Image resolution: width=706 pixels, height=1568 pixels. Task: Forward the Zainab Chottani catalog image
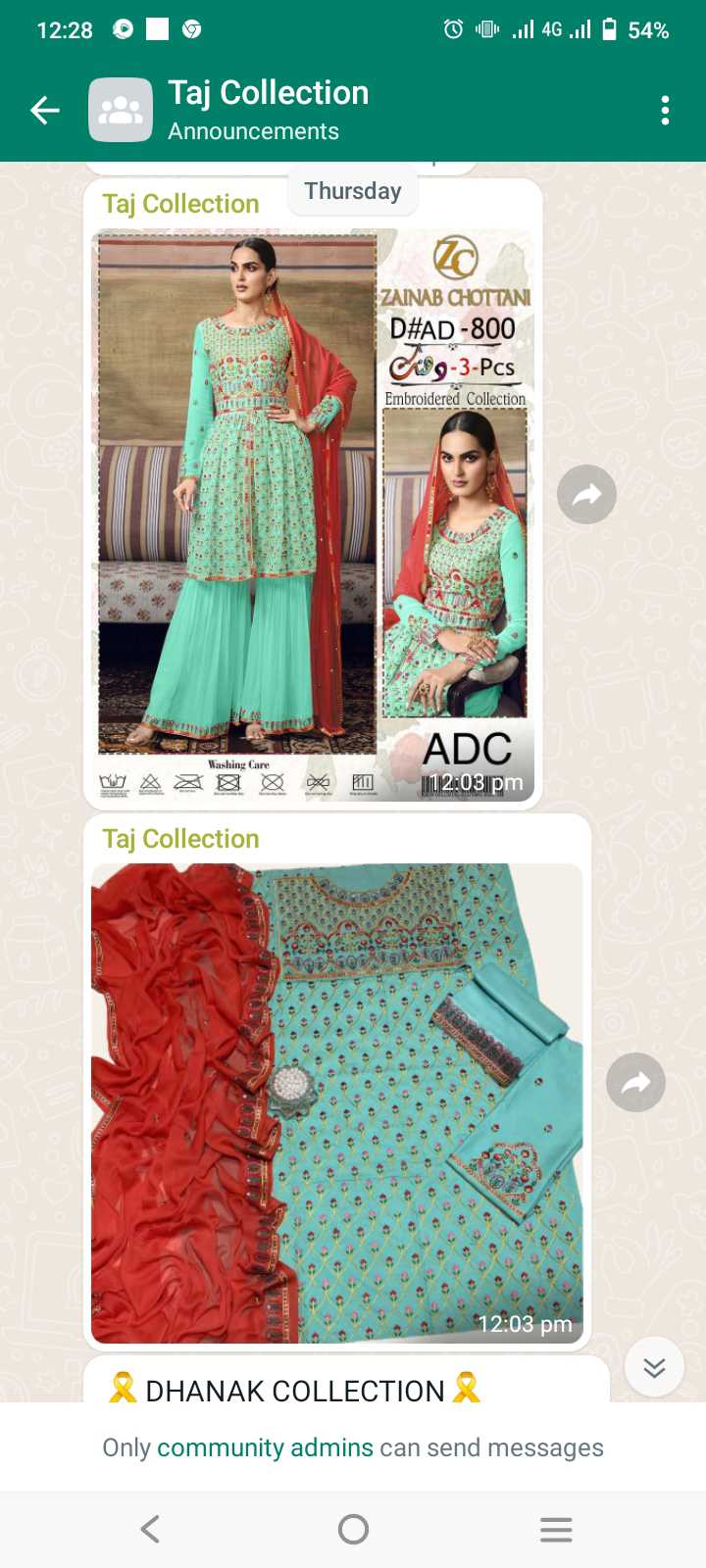[x=586, y=494]
